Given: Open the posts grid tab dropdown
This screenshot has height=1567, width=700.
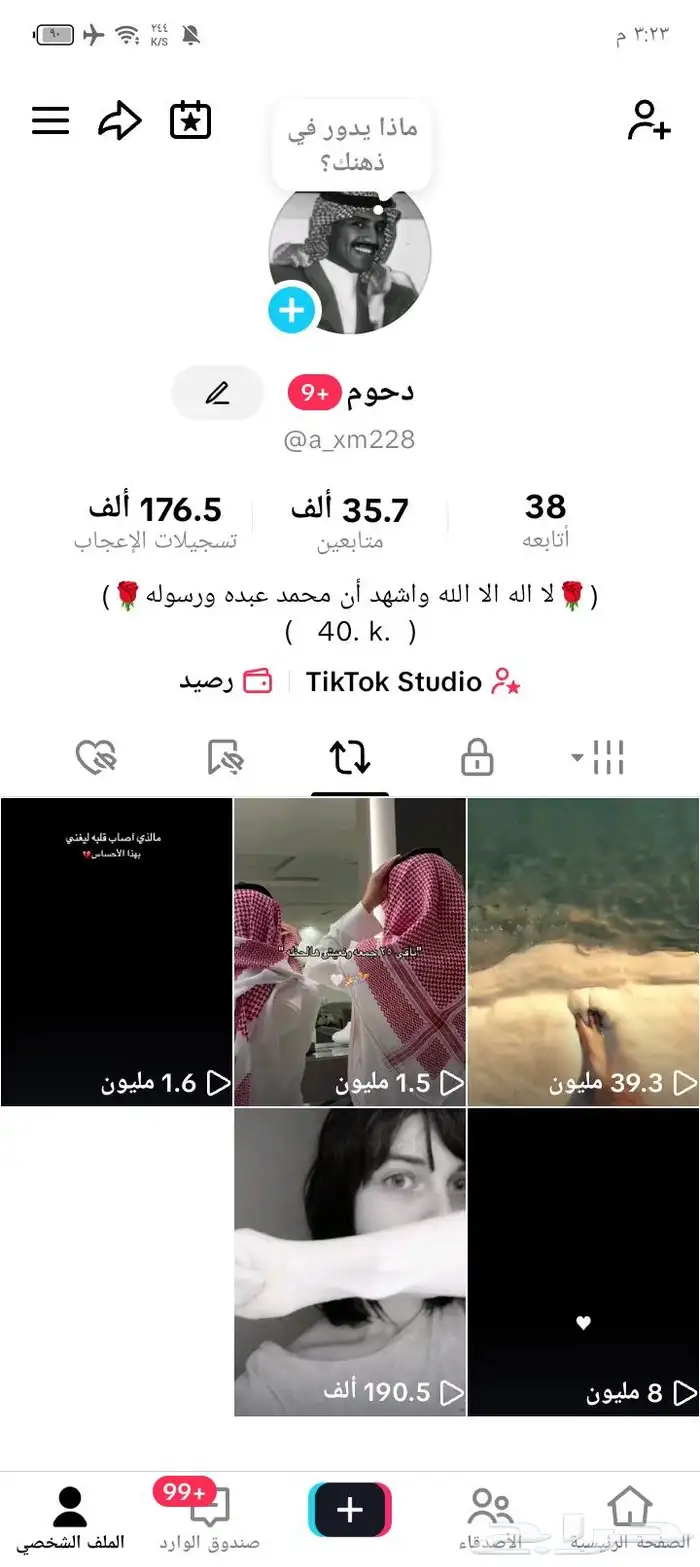Looking at the screenshot, I should [x=598, y=757].
